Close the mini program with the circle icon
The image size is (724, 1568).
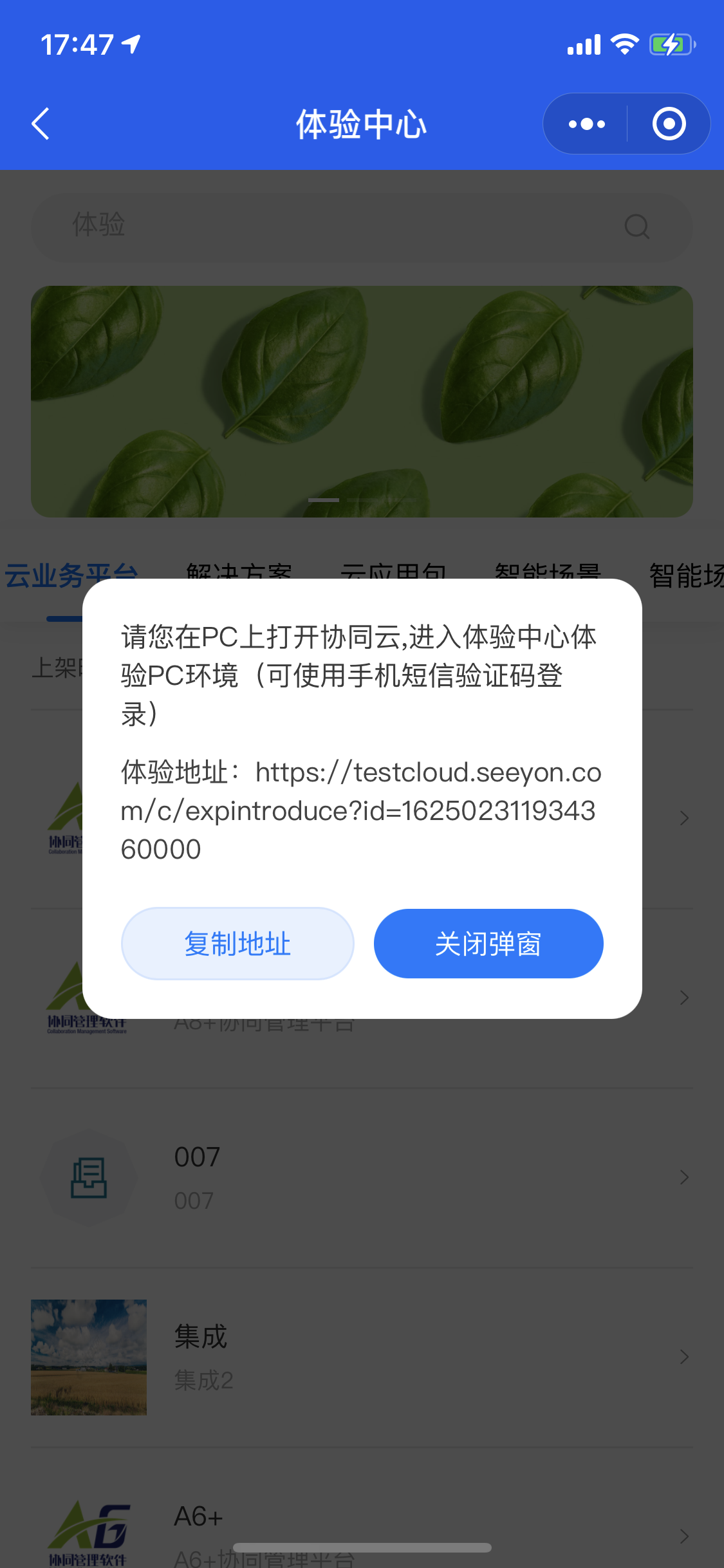(x=669, y=124)
